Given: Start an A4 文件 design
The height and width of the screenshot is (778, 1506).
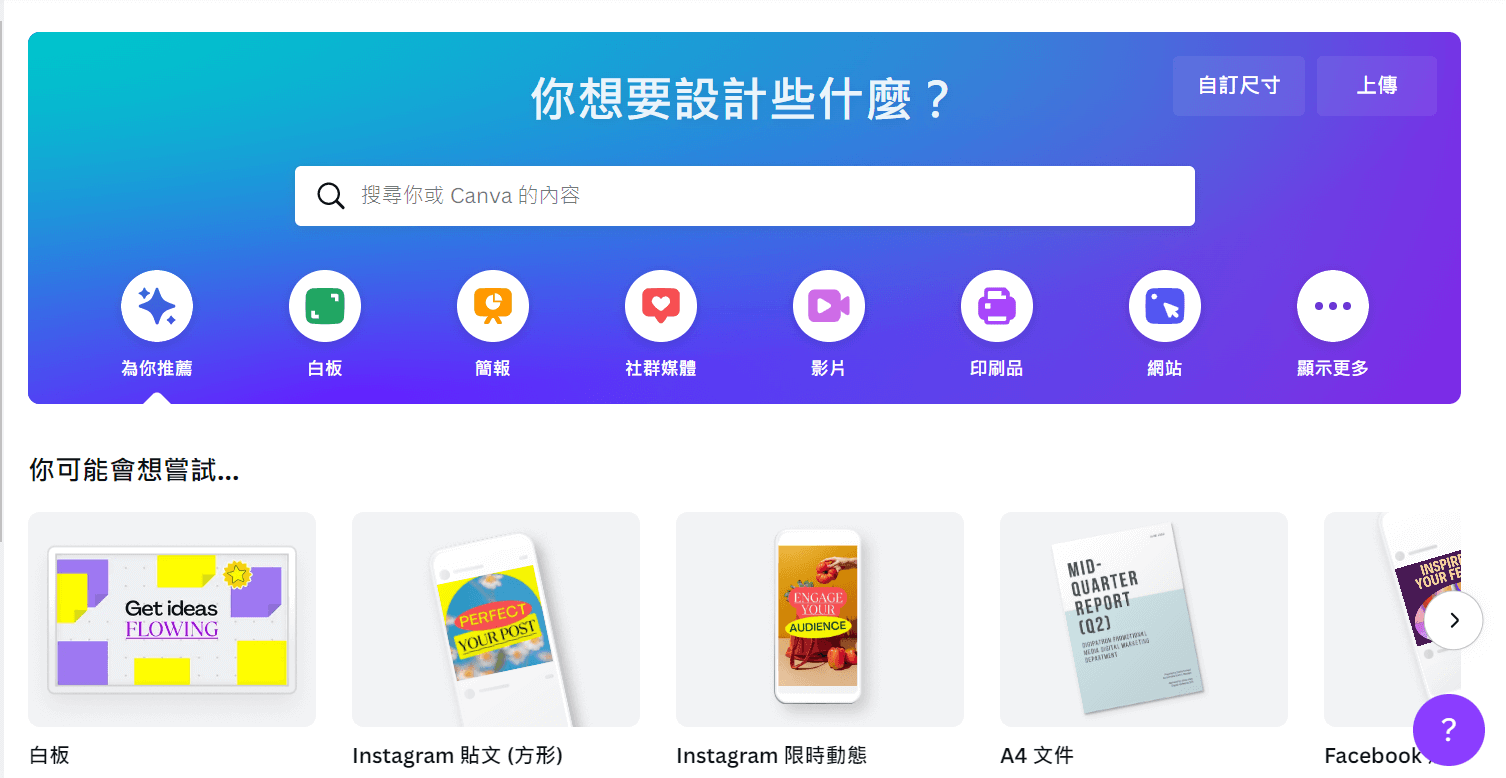Looking at the screenshot, I should coord(1144,620).
